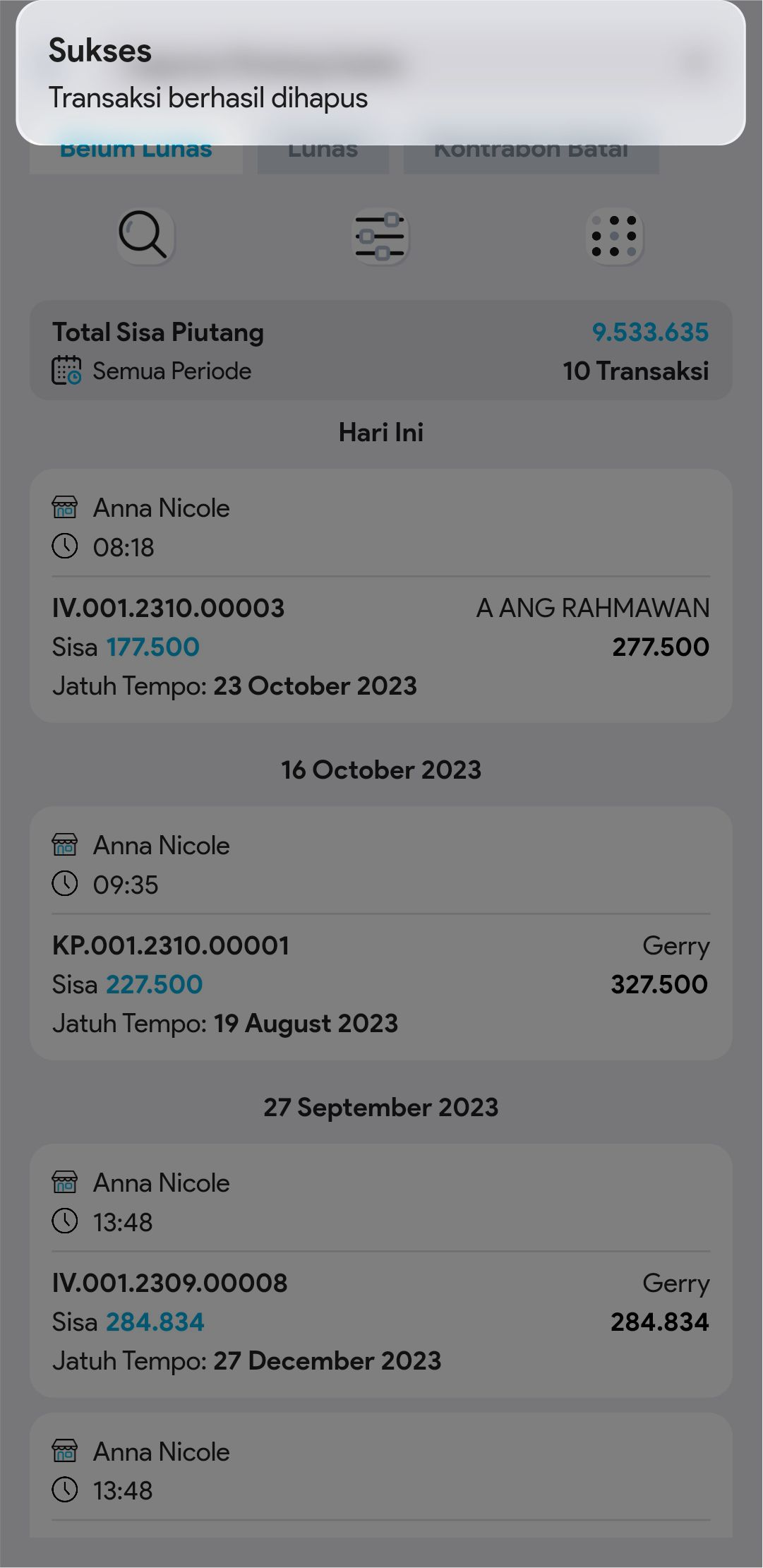Viewport: 763px width, 1568px height.
Task: Switch to the Belum Lunas tab
Action: click(x=136, y=157)
